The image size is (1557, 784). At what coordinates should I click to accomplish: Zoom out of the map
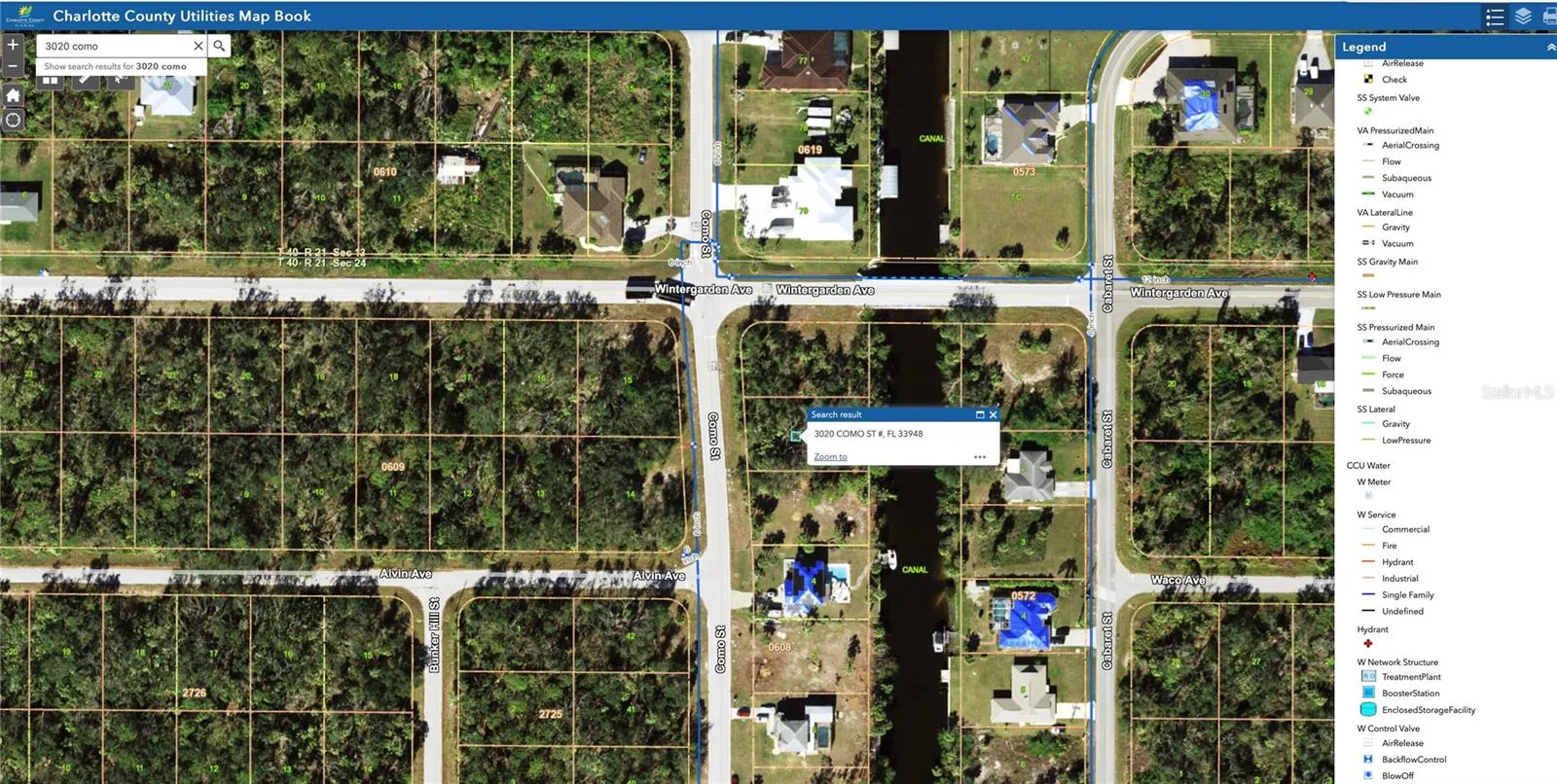coord(13,66)
